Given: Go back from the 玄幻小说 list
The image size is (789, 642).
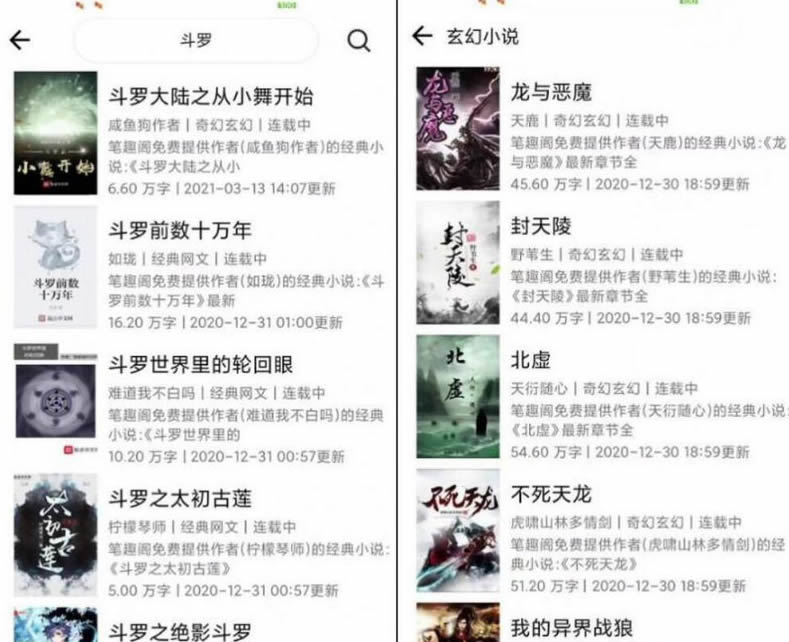Looking at the screenshot, I should coord(423,37).
